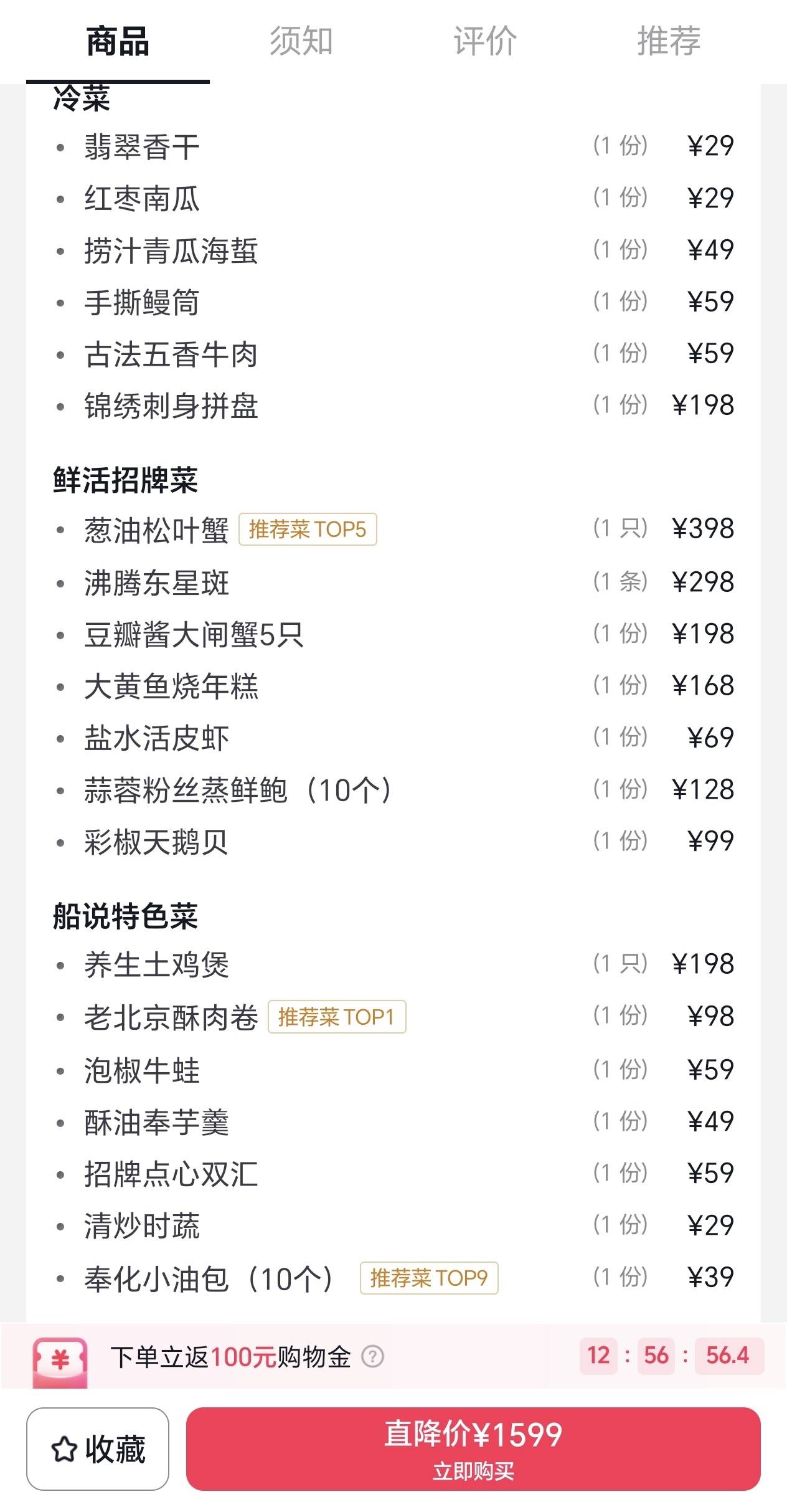Screen dimensions: 787x1512
Task: Tap the 收藏 favorite button
Action: click(x=98, y=1448)
